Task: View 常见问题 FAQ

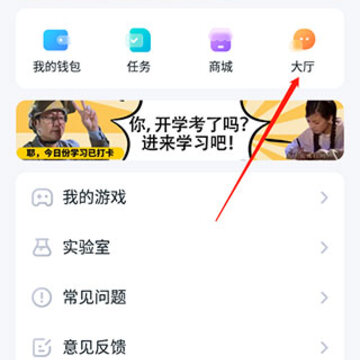Action: pos(180,297)
